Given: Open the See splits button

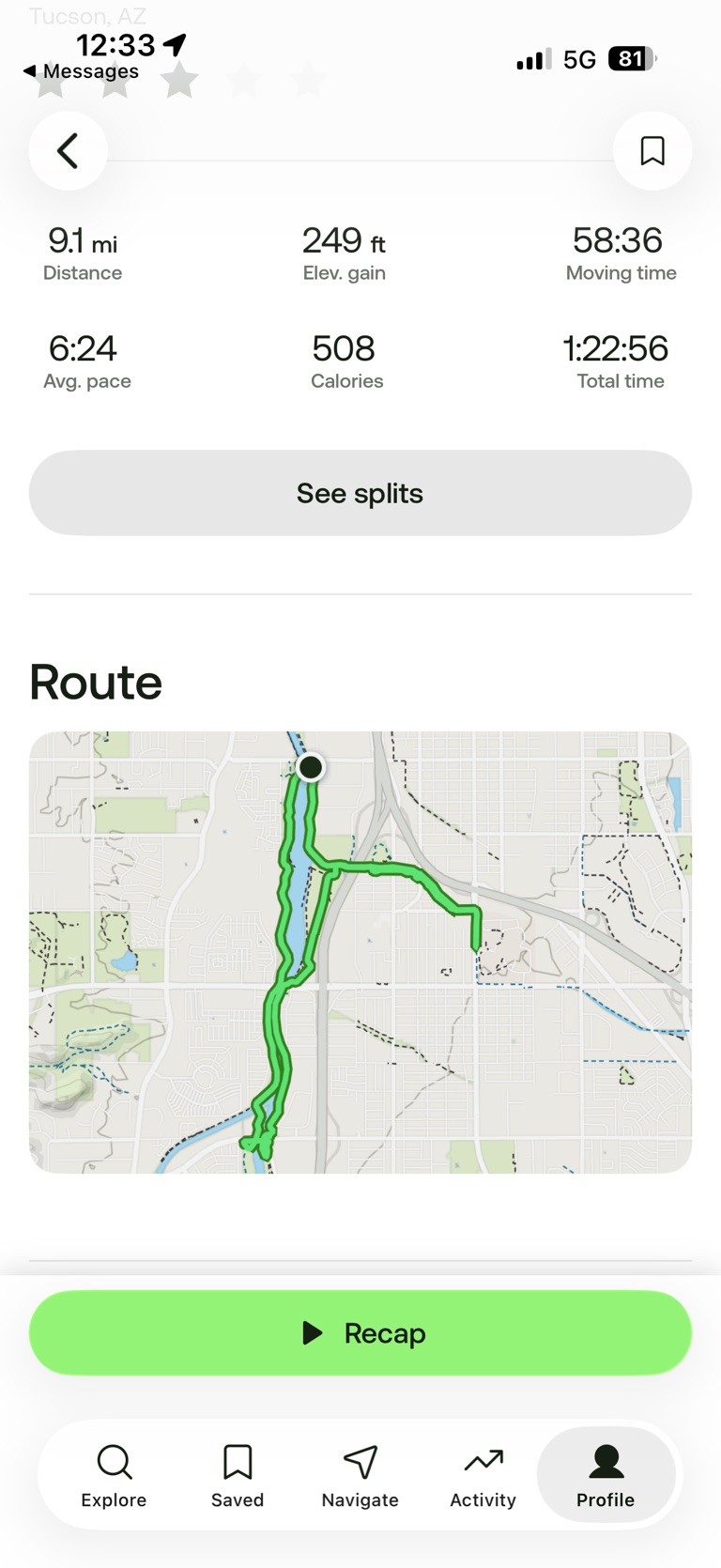Looking at the screenshot, I should point(360,493).
